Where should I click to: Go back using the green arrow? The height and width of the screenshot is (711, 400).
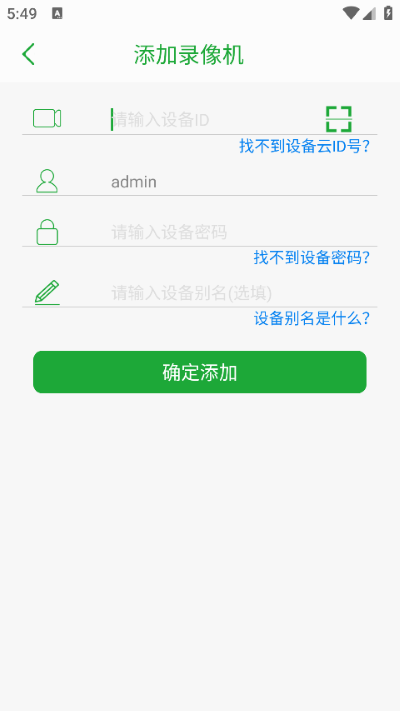28,54
